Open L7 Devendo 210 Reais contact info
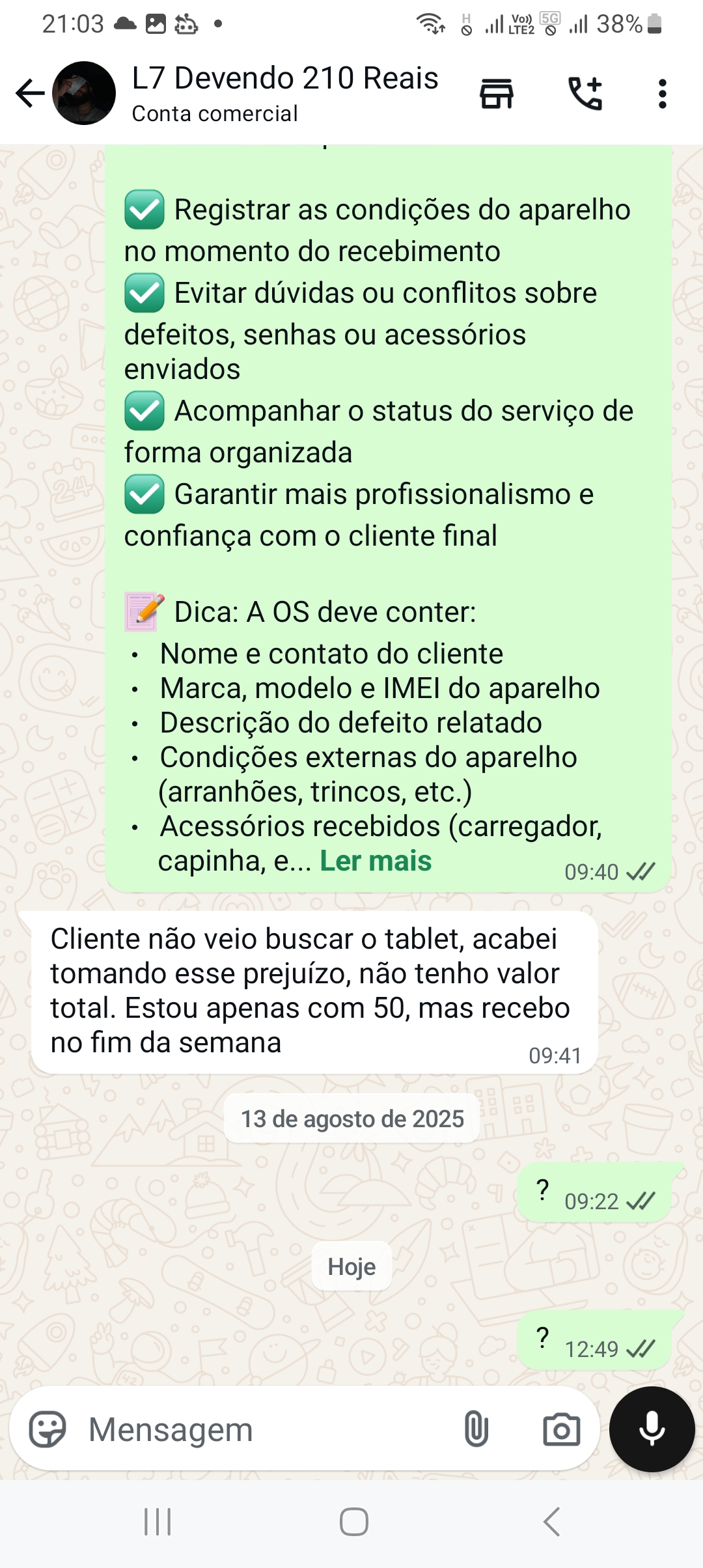This screenshot has height=1568, width=703. (x=284, y=92)
